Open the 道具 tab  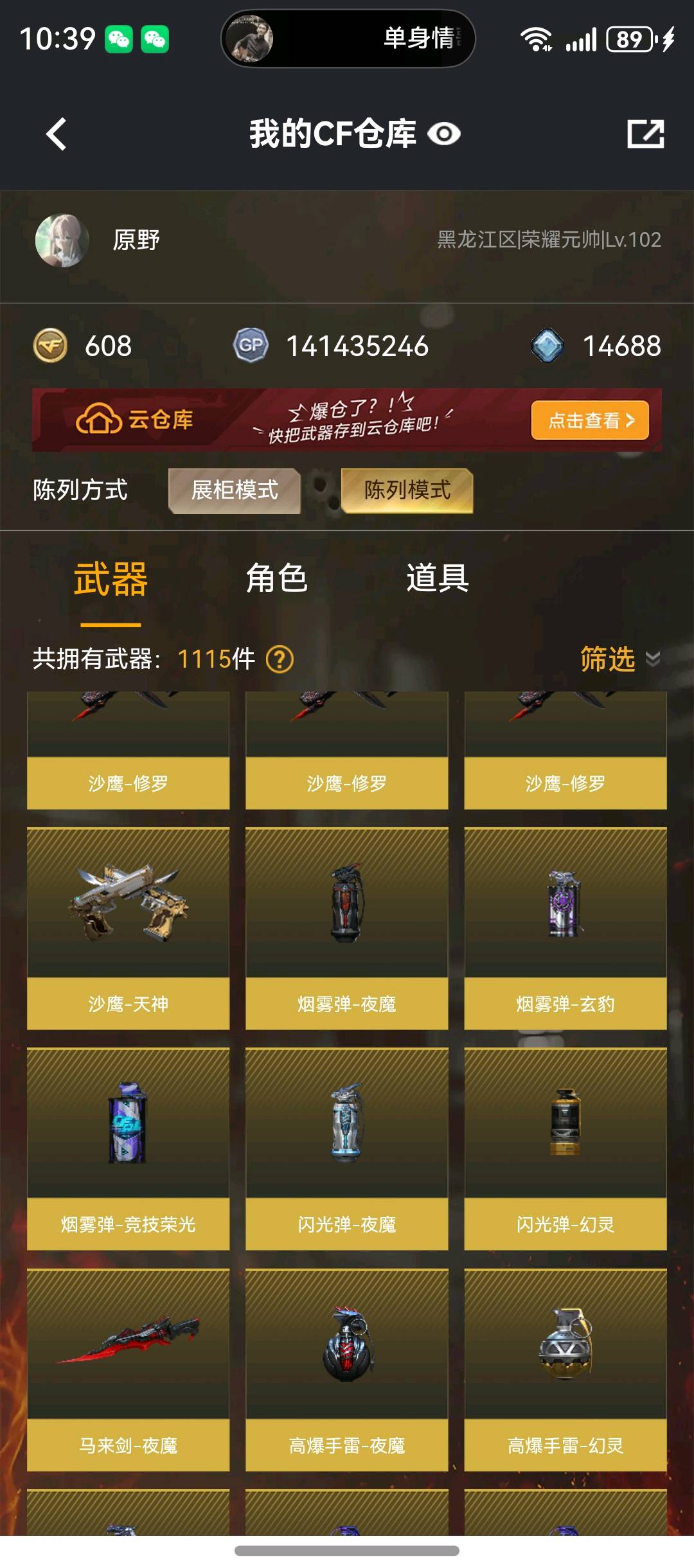coord(438,578)
